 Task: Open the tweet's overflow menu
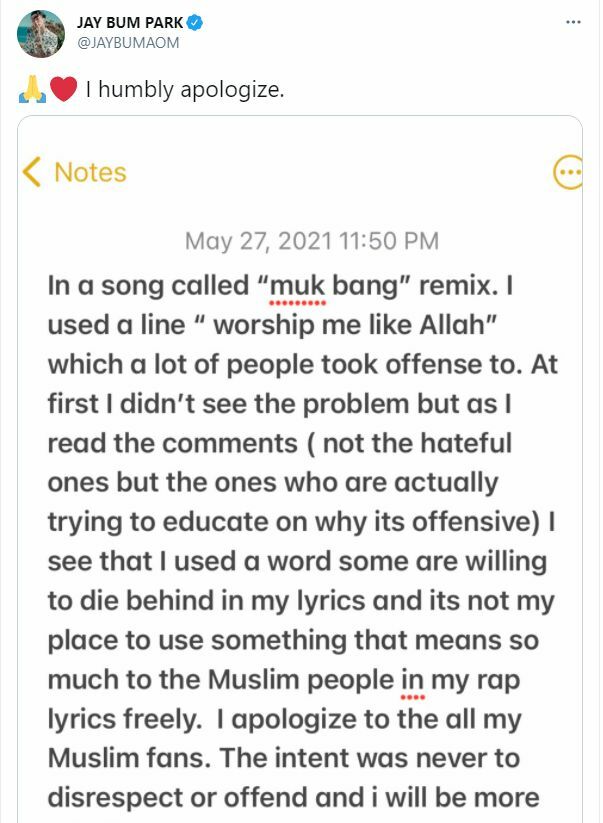572,21
